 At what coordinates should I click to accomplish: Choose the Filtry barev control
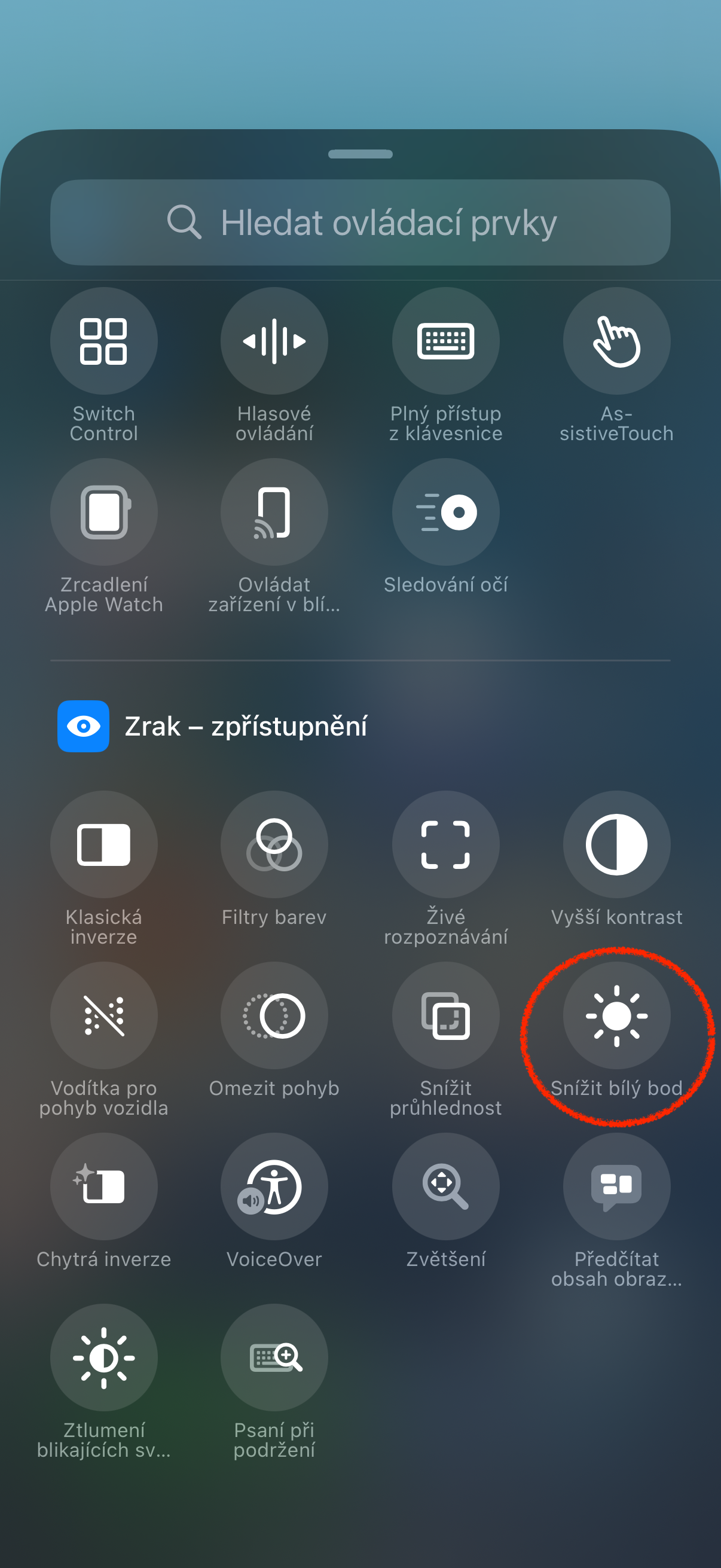click(274, 844)
